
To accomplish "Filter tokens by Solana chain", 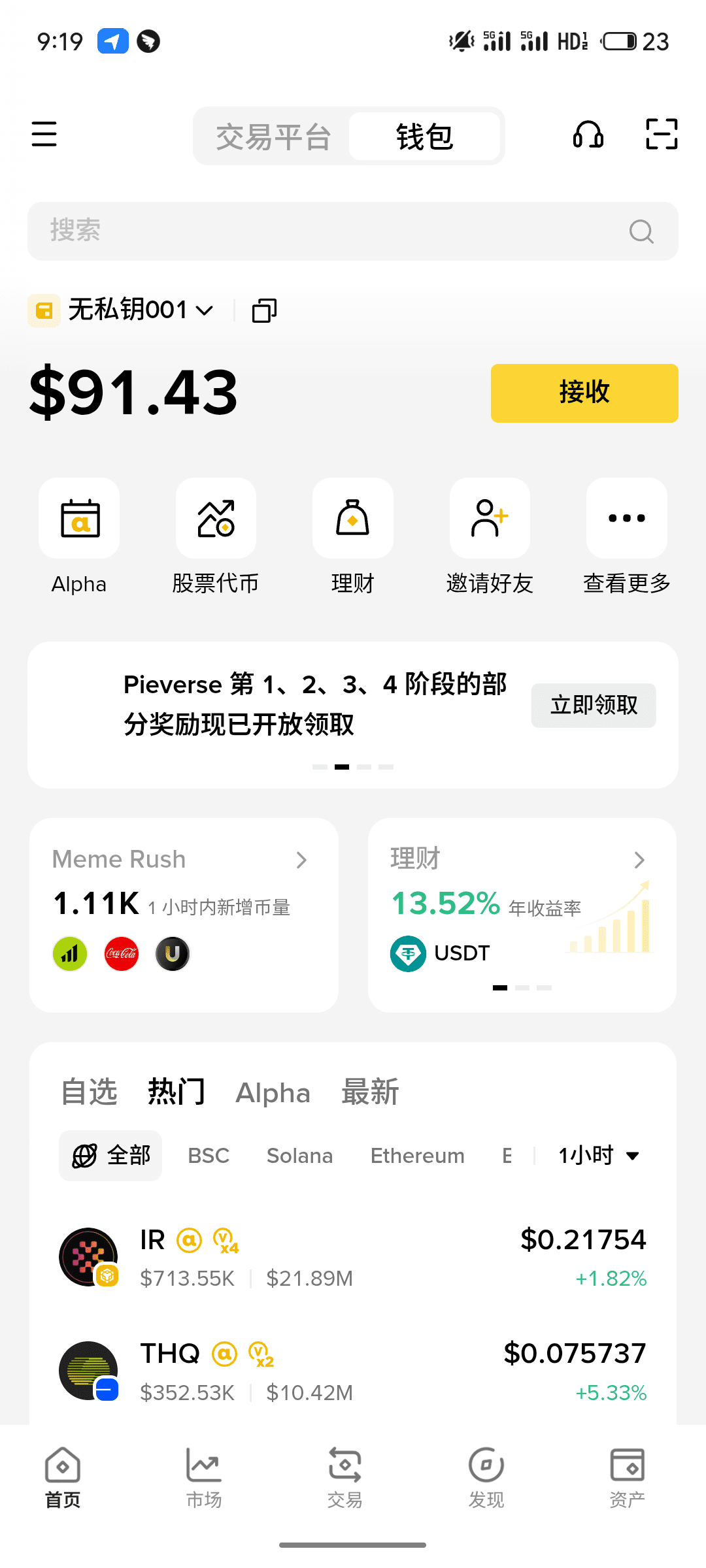I will (299, 1156).
